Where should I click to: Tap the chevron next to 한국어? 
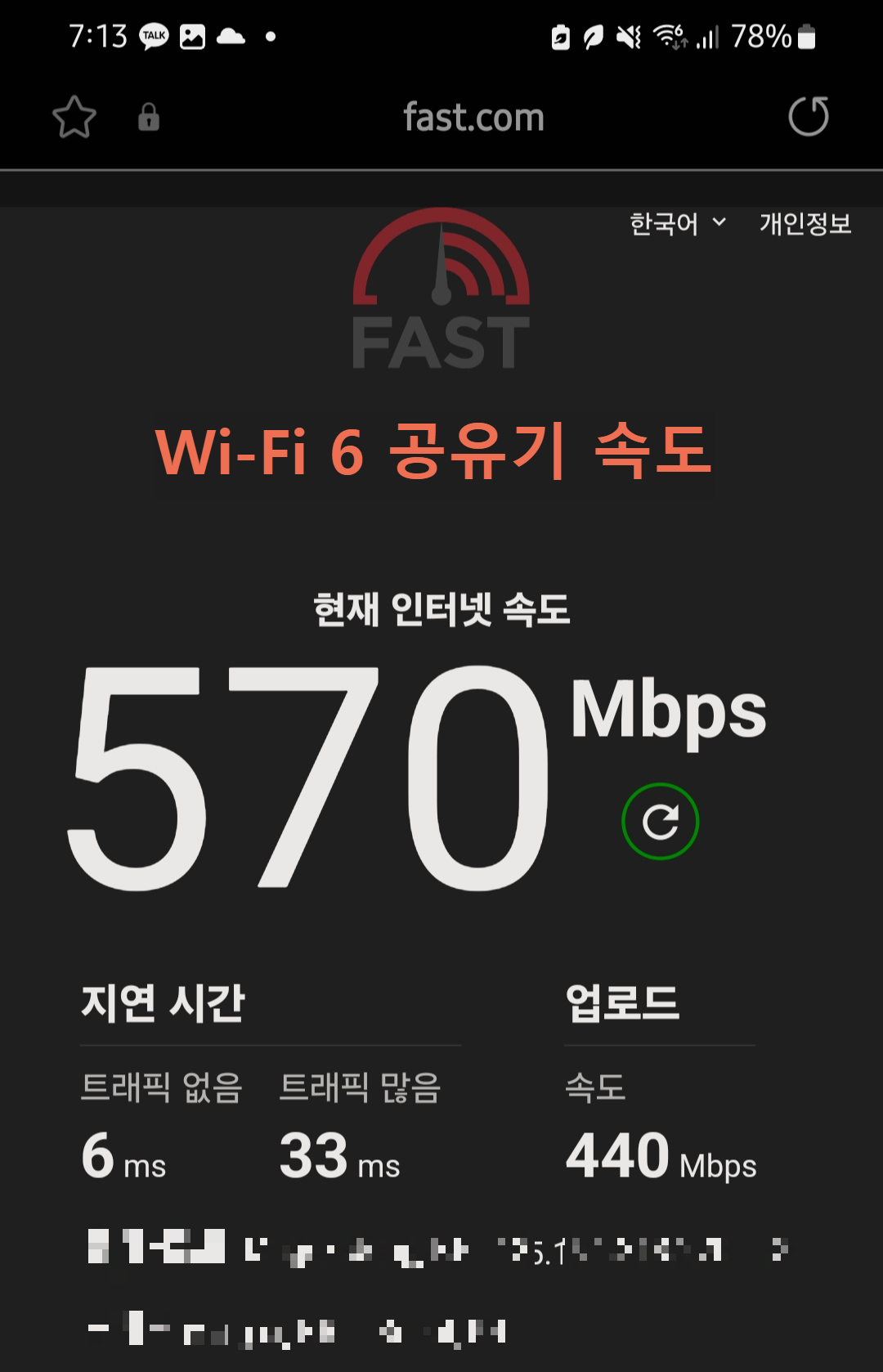pyautogui.click(x=719, y=223)
